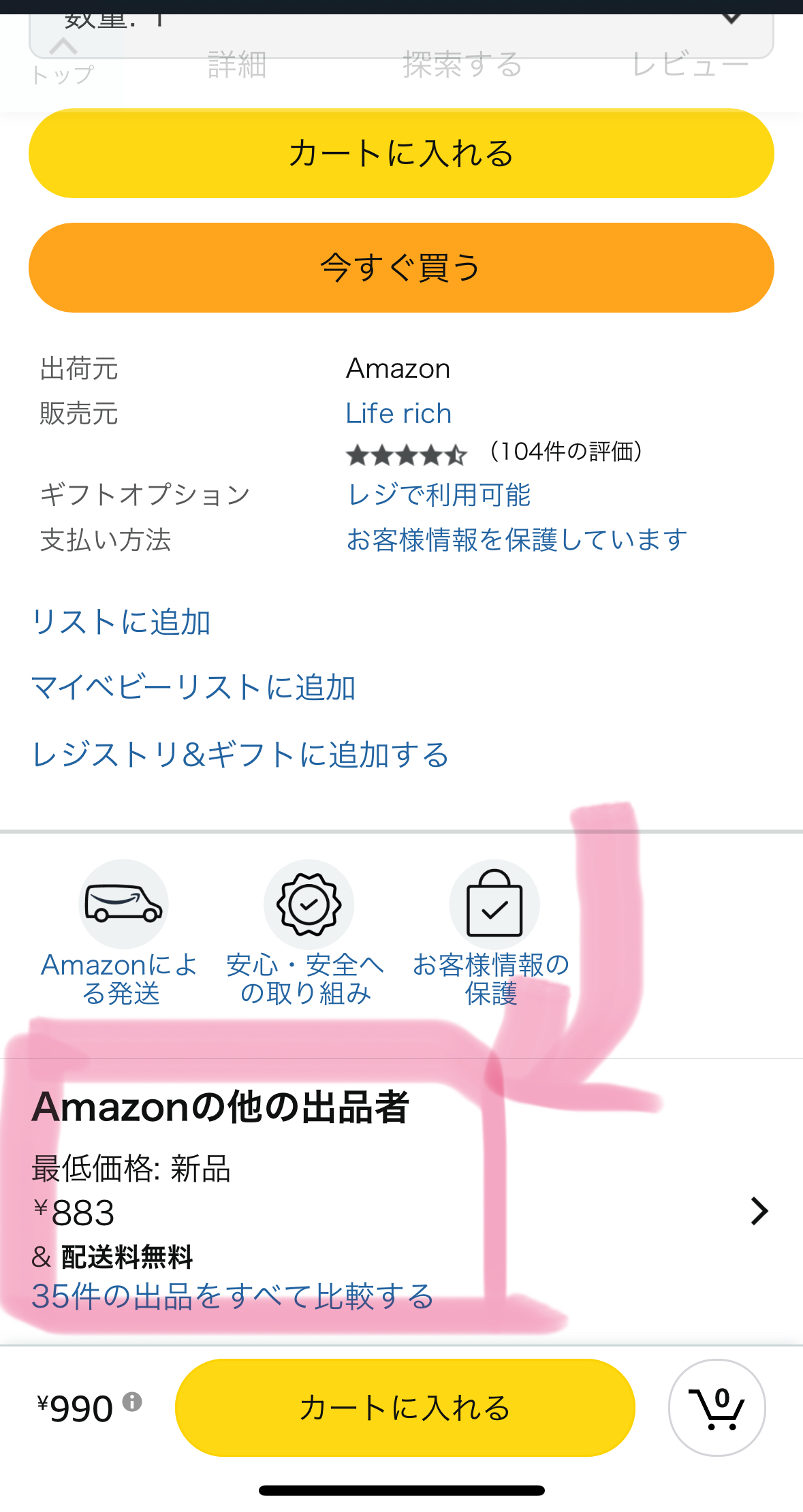This screenshot has width=803, height=1512.
Task: Add to cart from bottom bar
Action: coord(405,1408)
